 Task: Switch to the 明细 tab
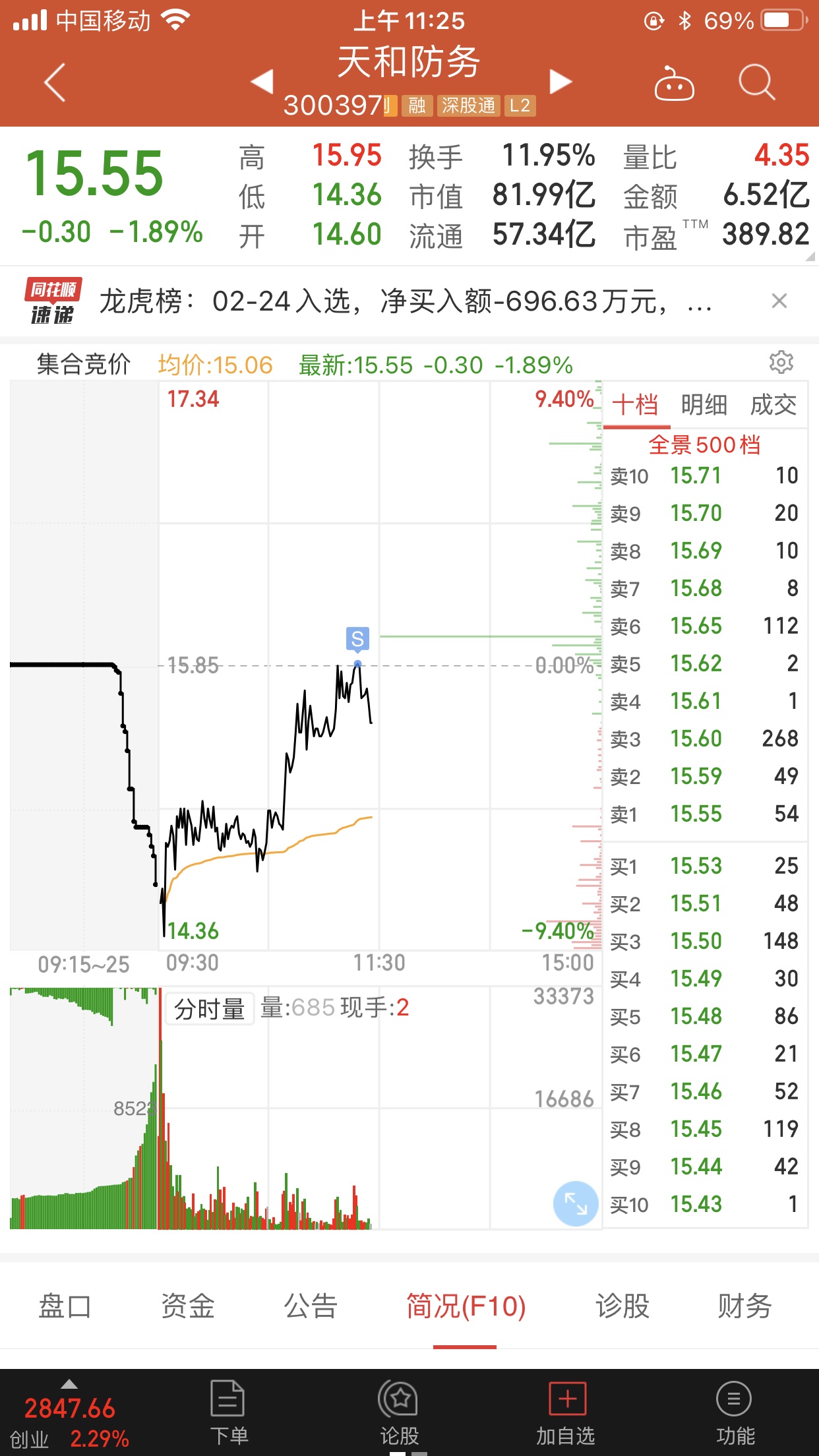tap(704, 404)
